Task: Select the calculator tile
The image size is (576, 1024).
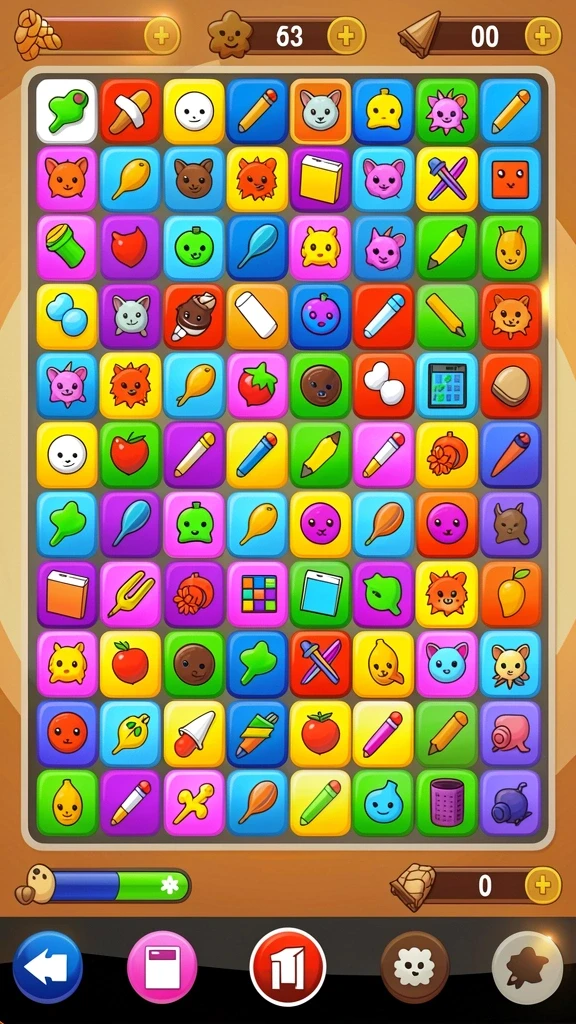Action: pos(447,385)
